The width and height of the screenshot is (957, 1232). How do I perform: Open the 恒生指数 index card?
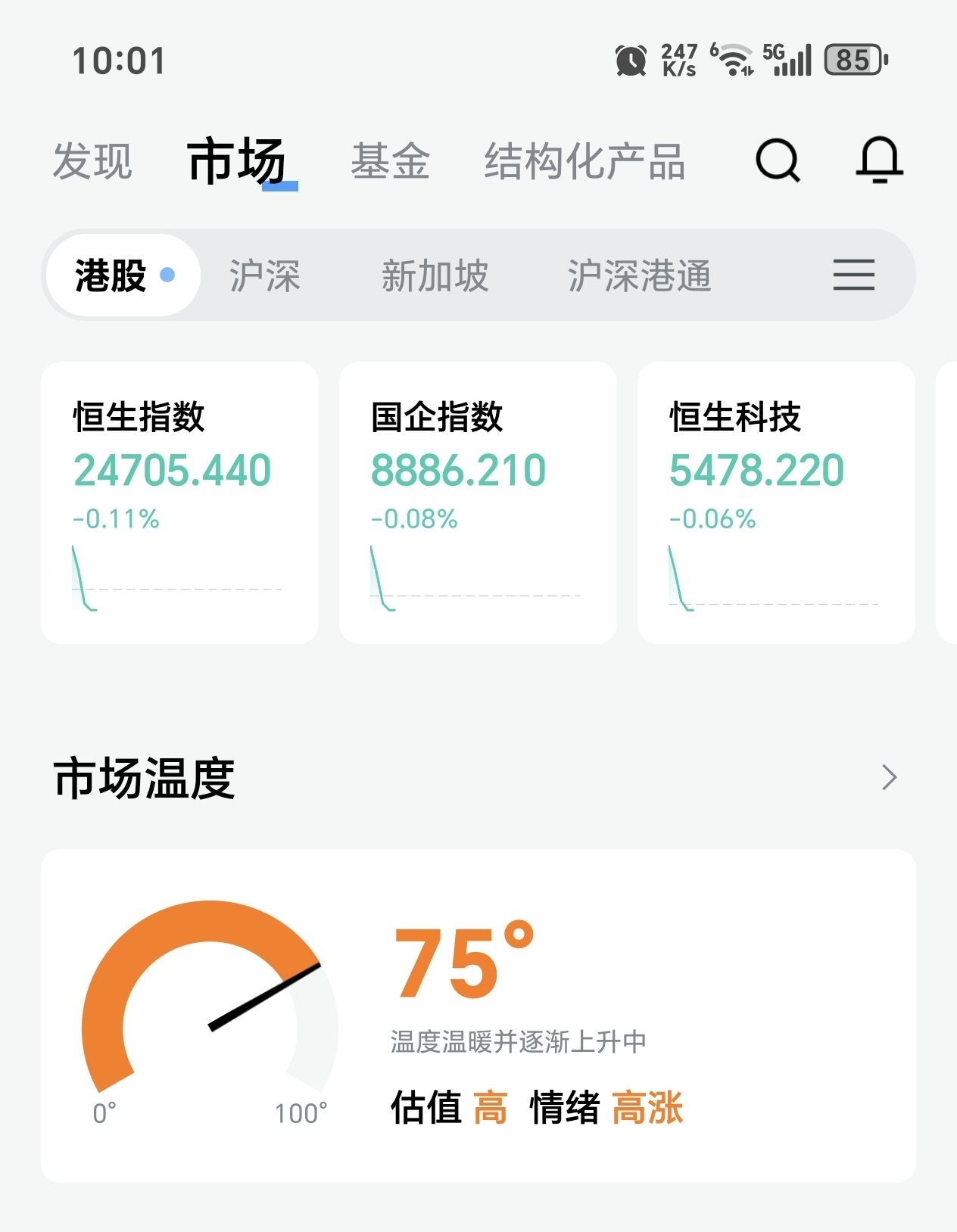179,502
